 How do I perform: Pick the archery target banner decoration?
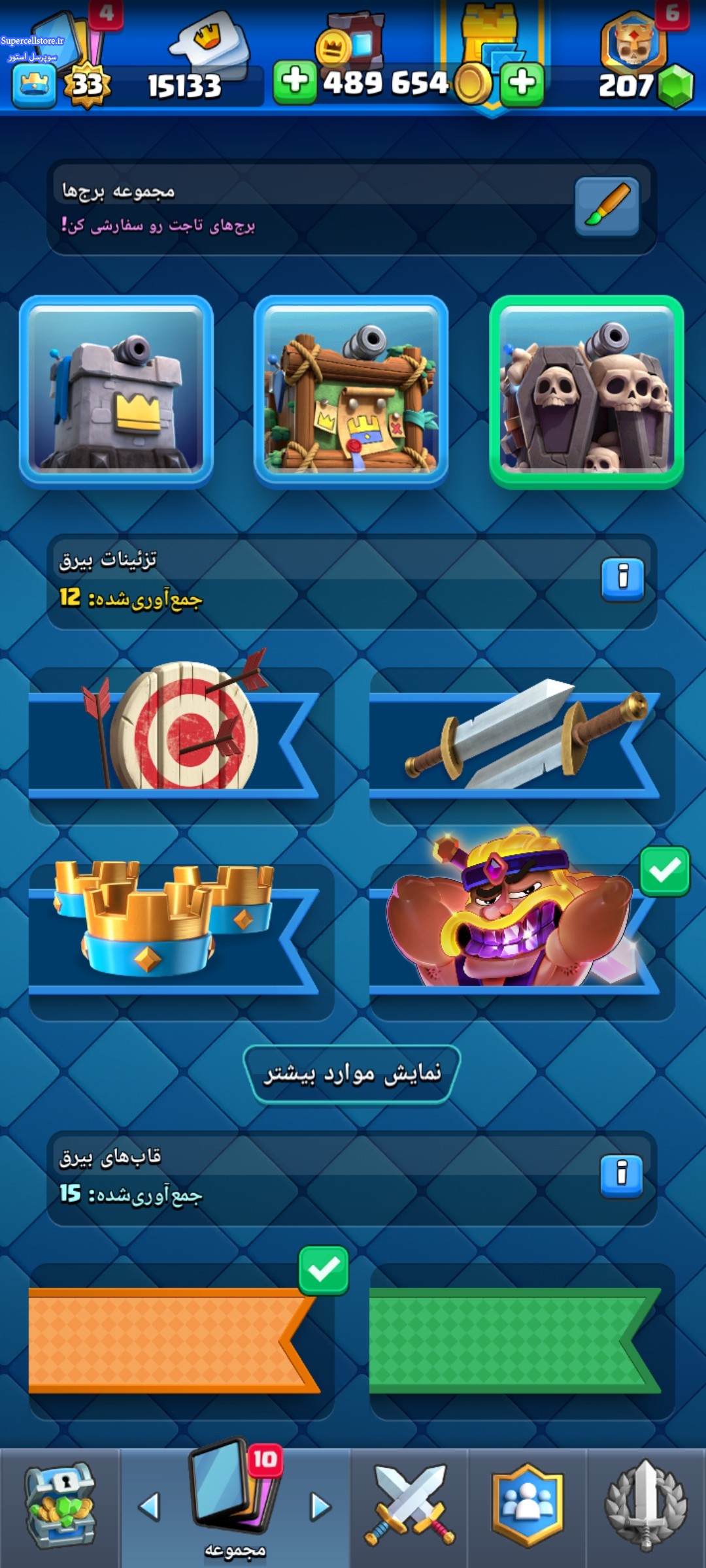pos(181,745)
